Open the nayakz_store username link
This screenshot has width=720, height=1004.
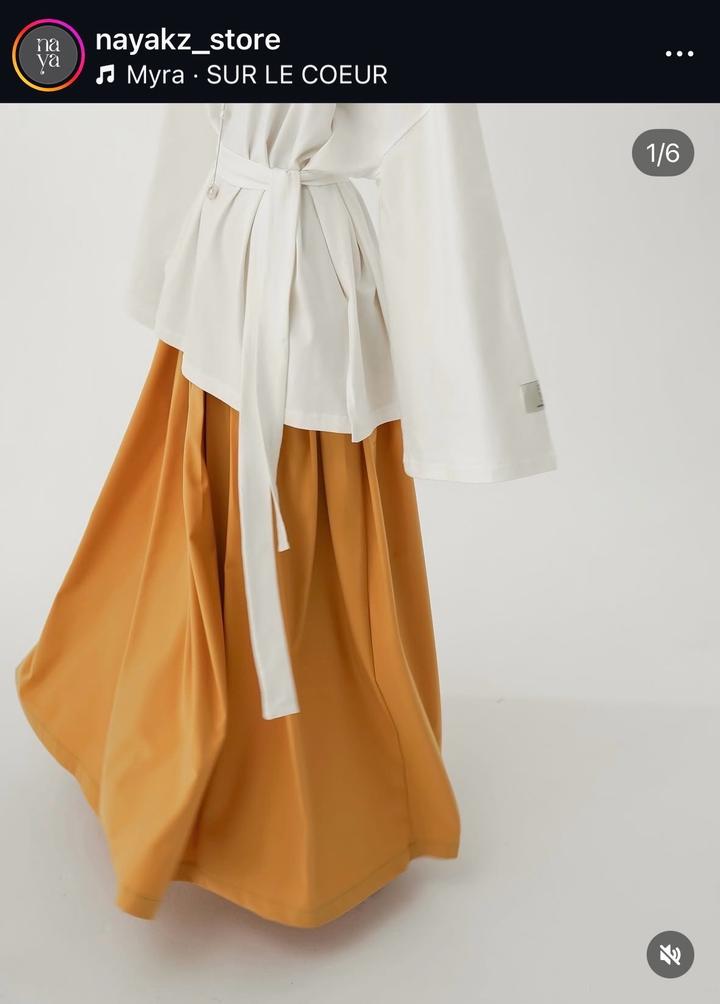tap(187, 40)
